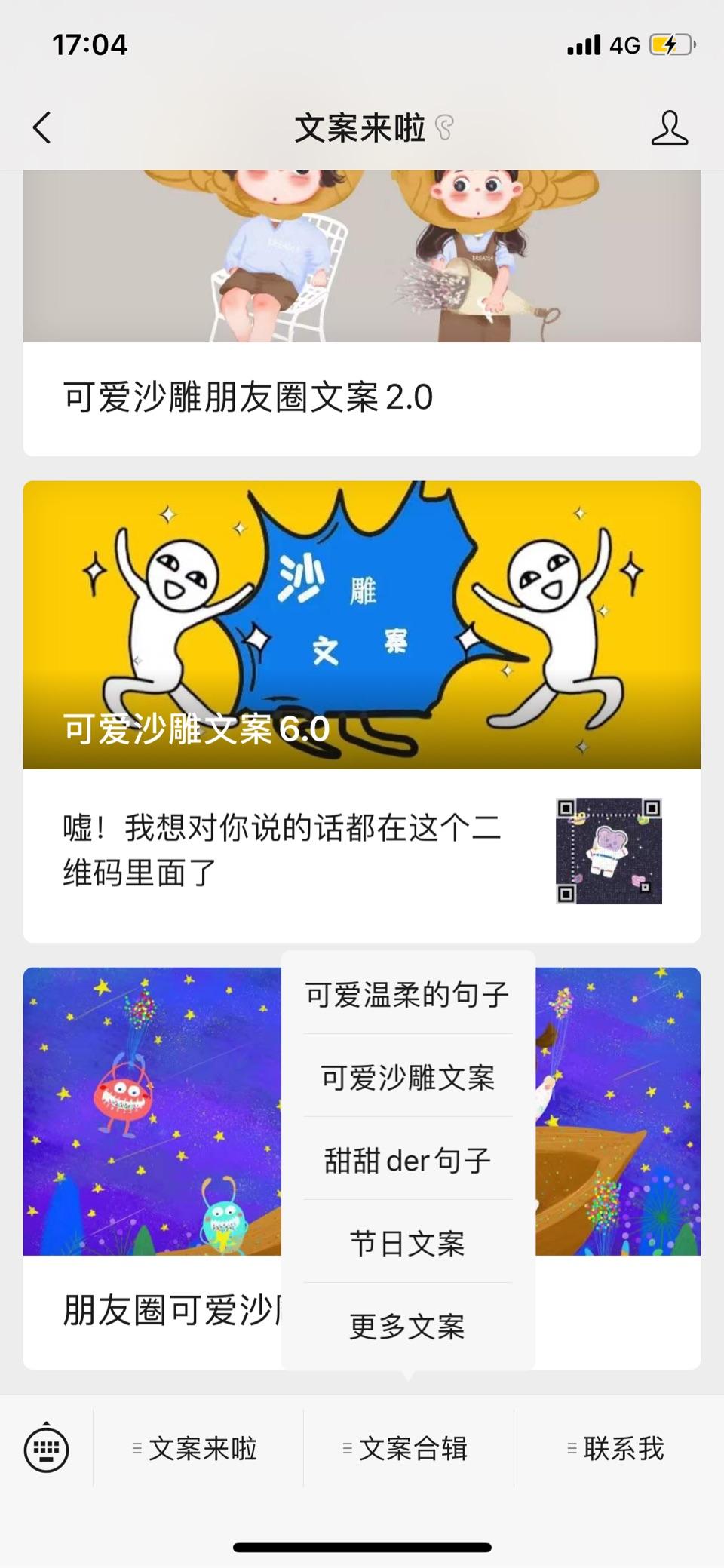The height and width of the screenshot is (1568, 724).
Task: Expand the 文案来啦 bottom menu
Action: [x=198, y=1449]
